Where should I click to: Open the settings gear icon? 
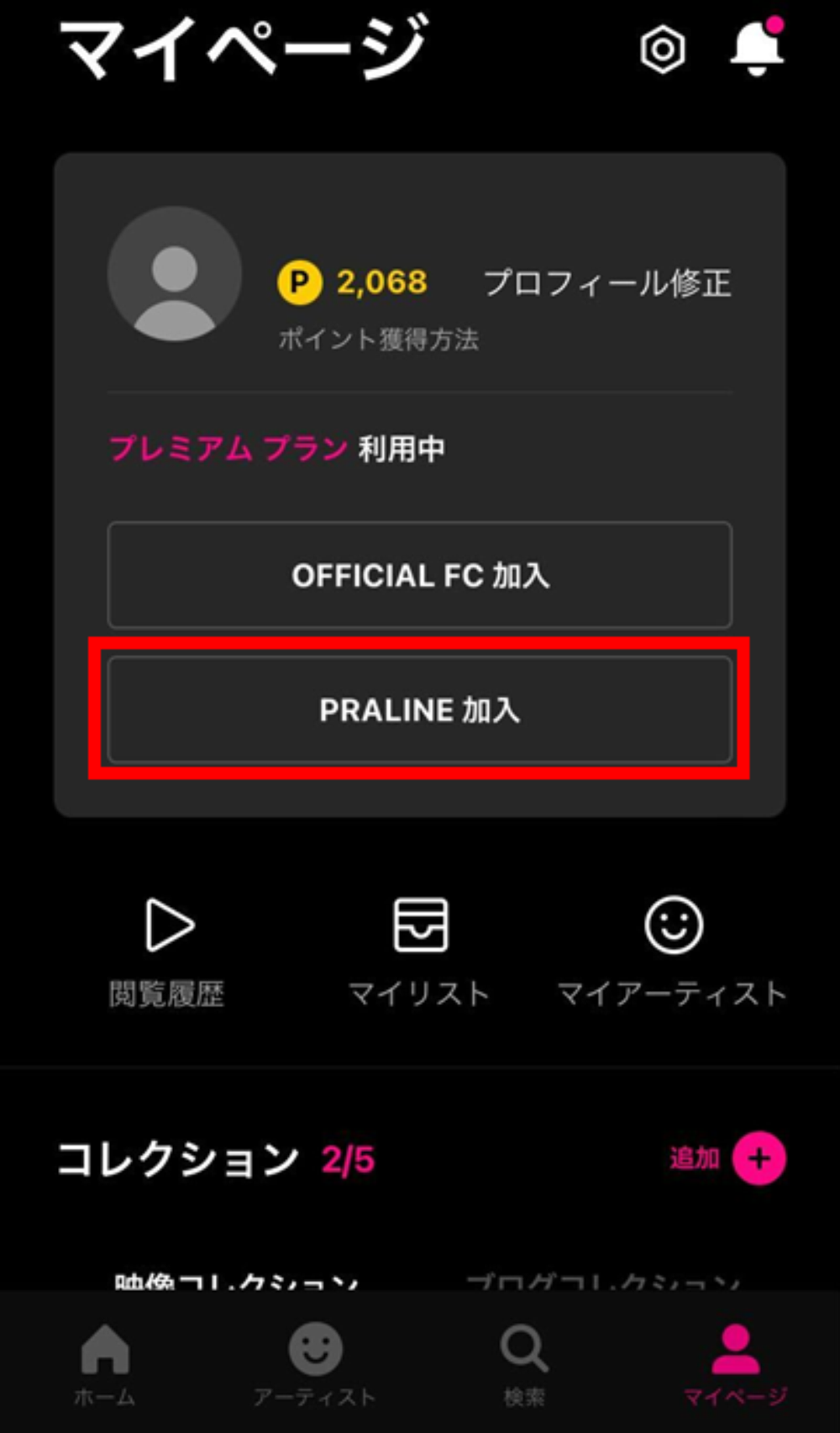tap(663, 50)
